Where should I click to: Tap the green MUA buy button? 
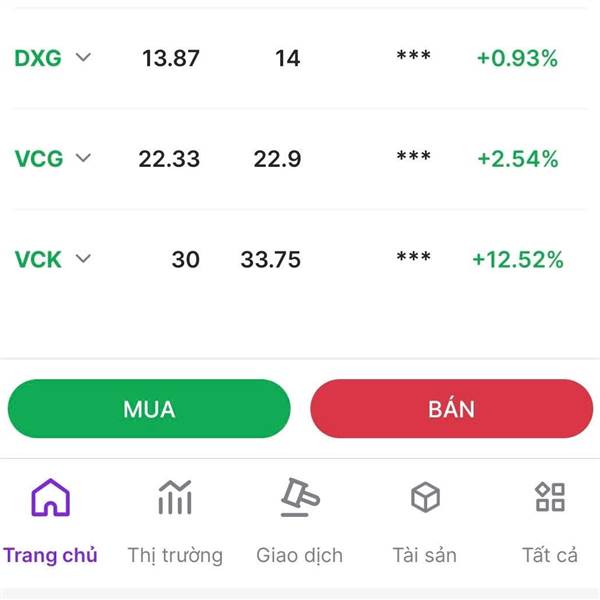[149, 409]
